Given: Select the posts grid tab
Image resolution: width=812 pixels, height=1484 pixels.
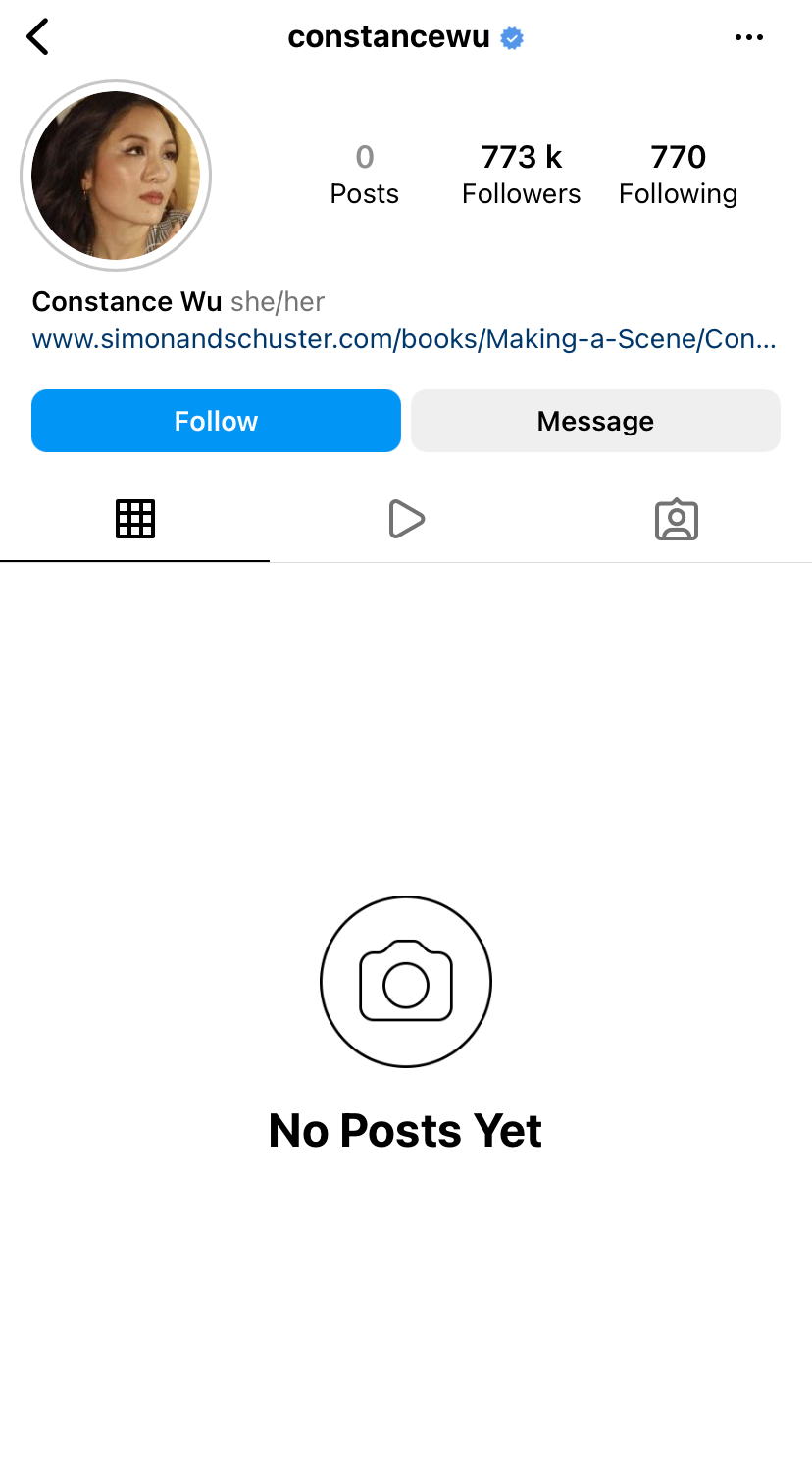Looking at the screenshot, I should (x=135, y=519).
